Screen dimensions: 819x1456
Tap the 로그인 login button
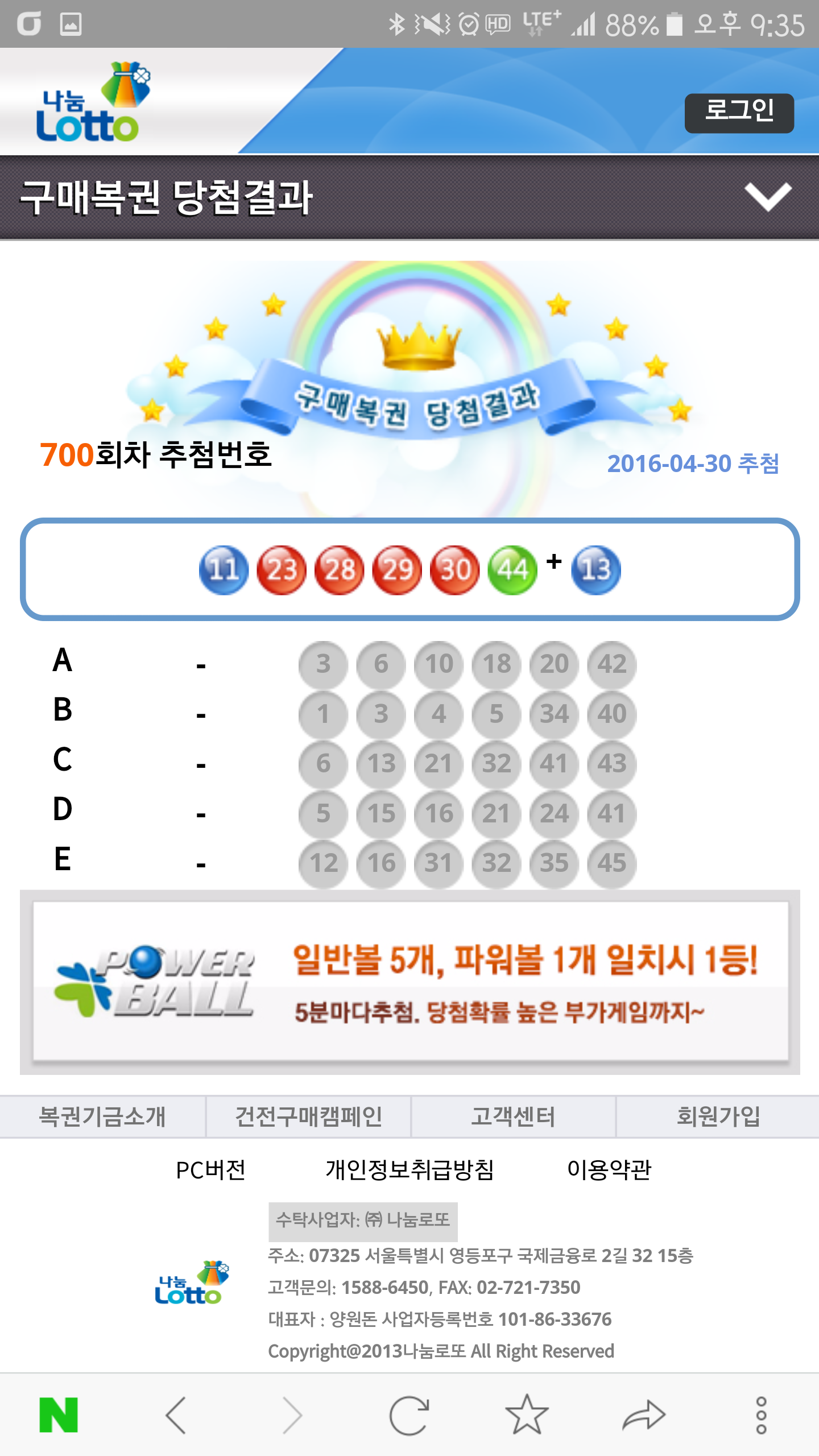[739, 113]
